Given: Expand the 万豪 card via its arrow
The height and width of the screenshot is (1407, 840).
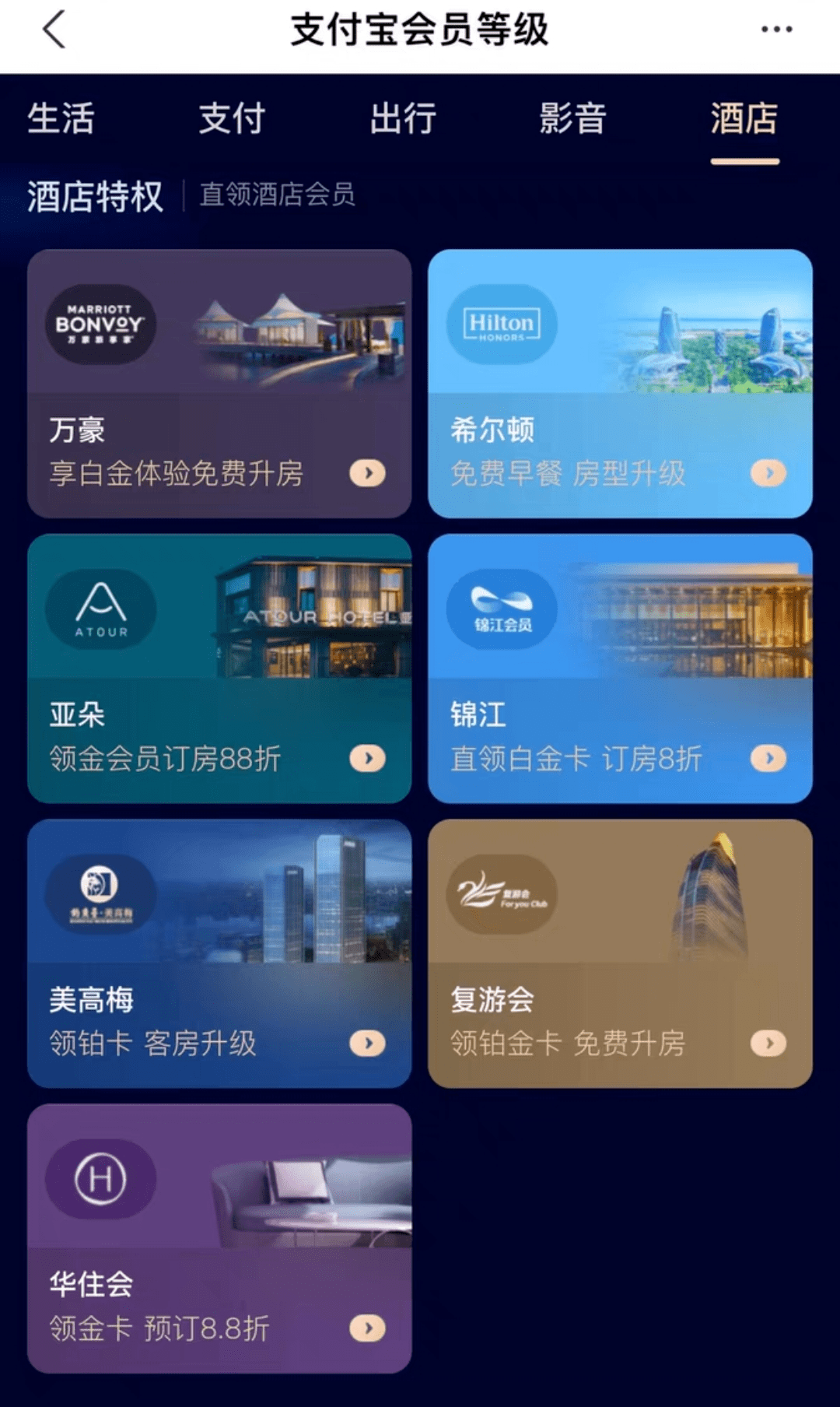Looking at the screenshot, I should (x=367, y=474).
